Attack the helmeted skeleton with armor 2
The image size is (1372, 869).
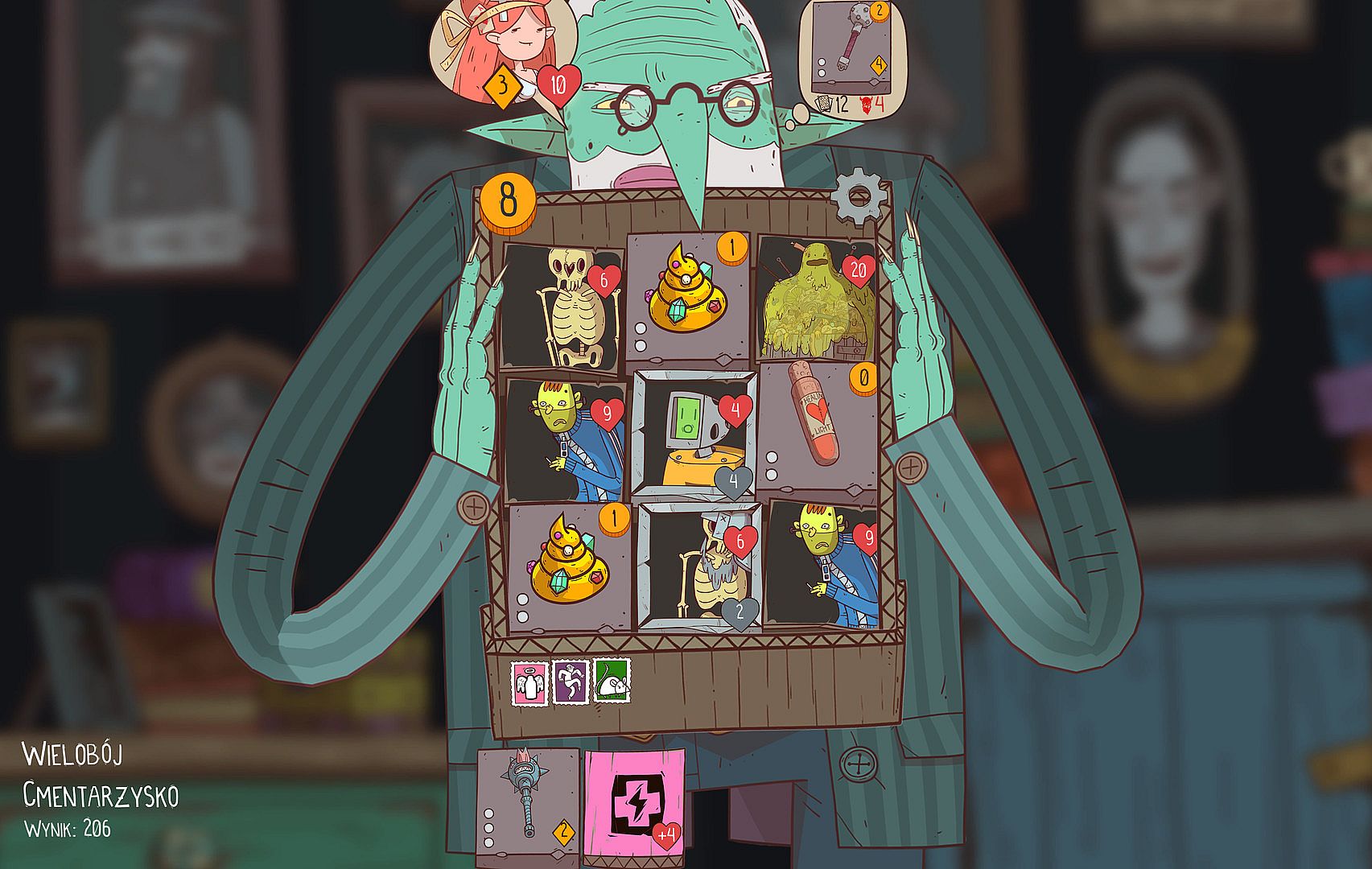699,566
